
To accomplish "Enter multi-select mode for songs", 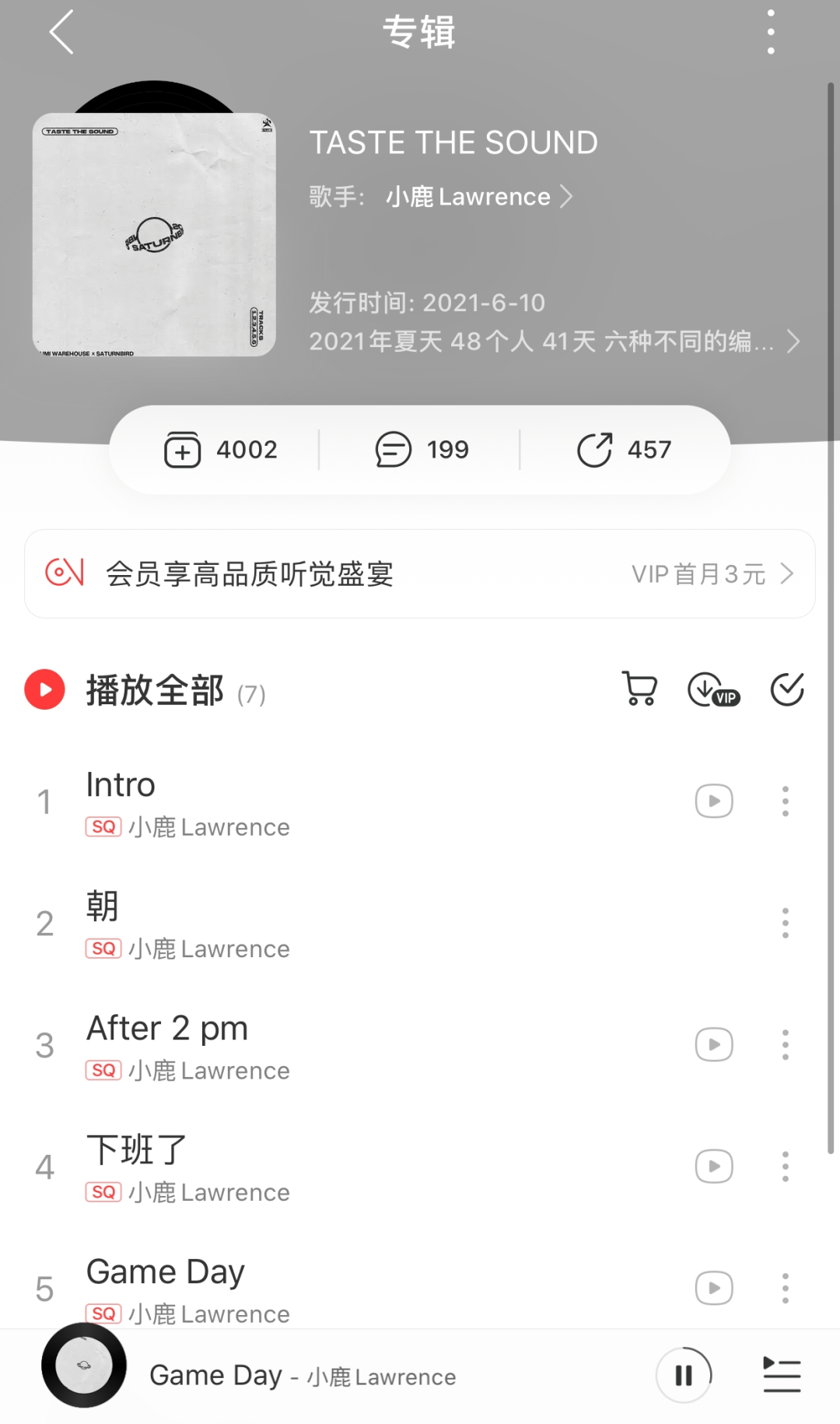I will pyautogui.click(x=786, y=689).
